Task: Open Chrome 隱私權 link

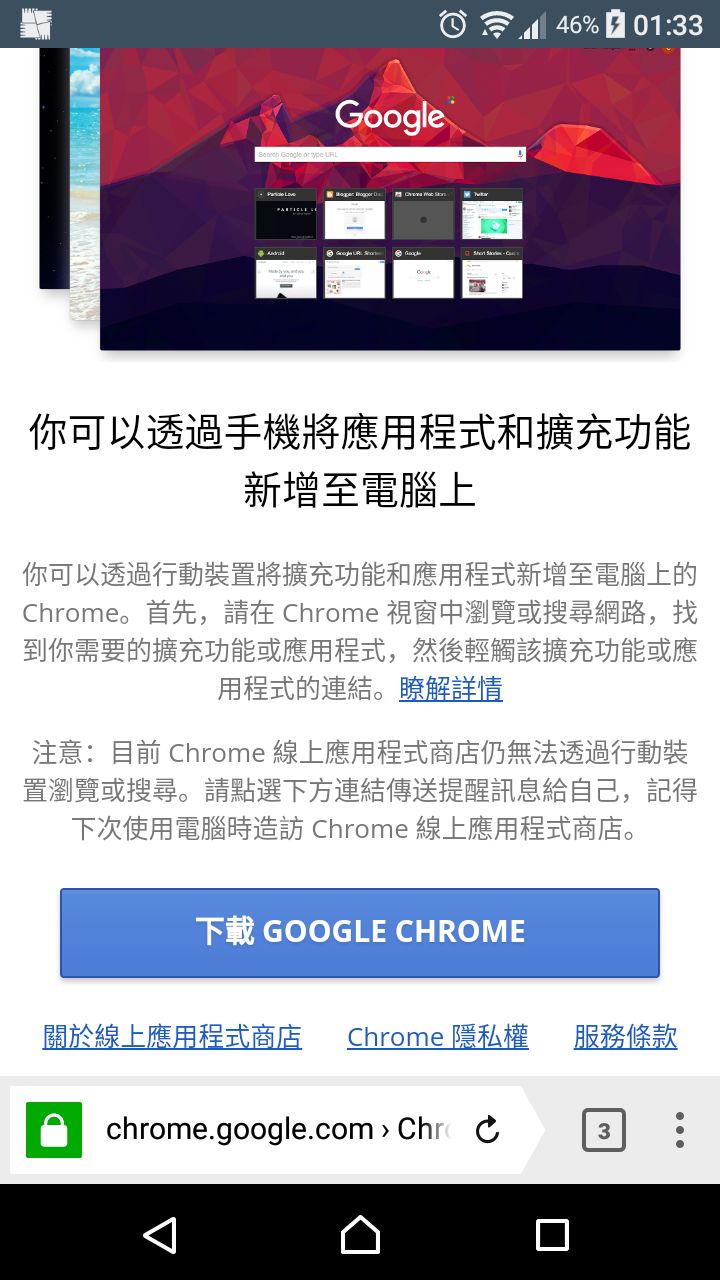Action: point(437,1037)
